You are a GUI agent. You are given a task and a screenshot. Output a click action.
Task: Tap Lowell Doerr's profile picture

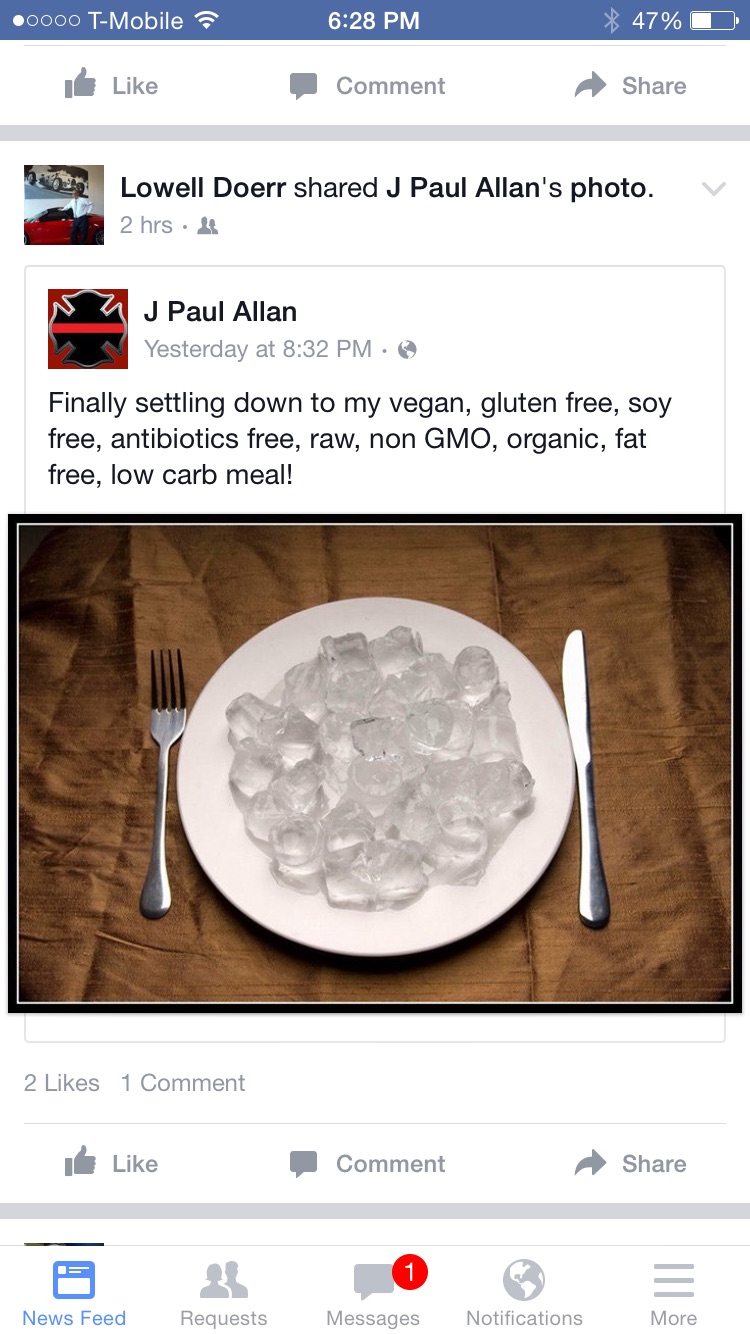pos(64,205)
